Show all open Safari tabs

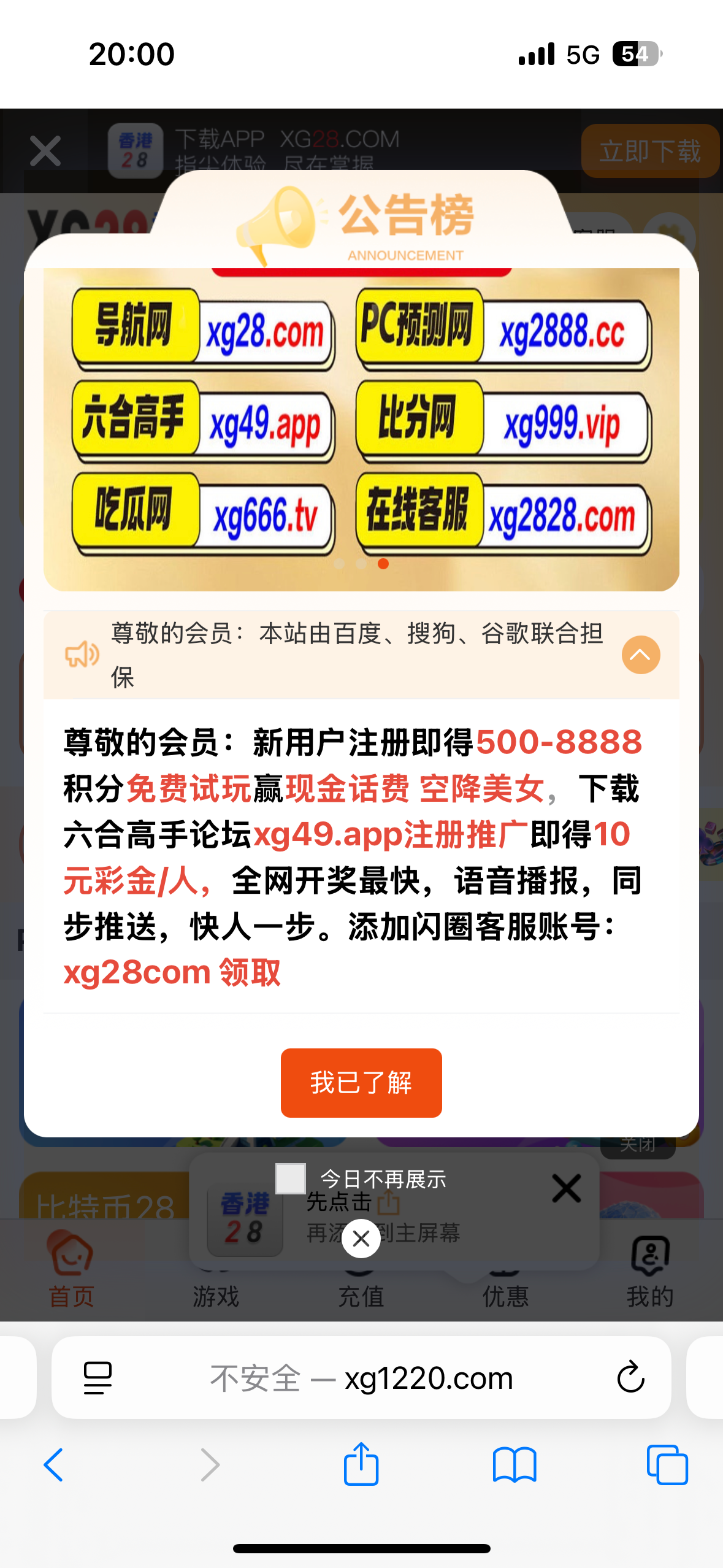tap(667, 1465)
